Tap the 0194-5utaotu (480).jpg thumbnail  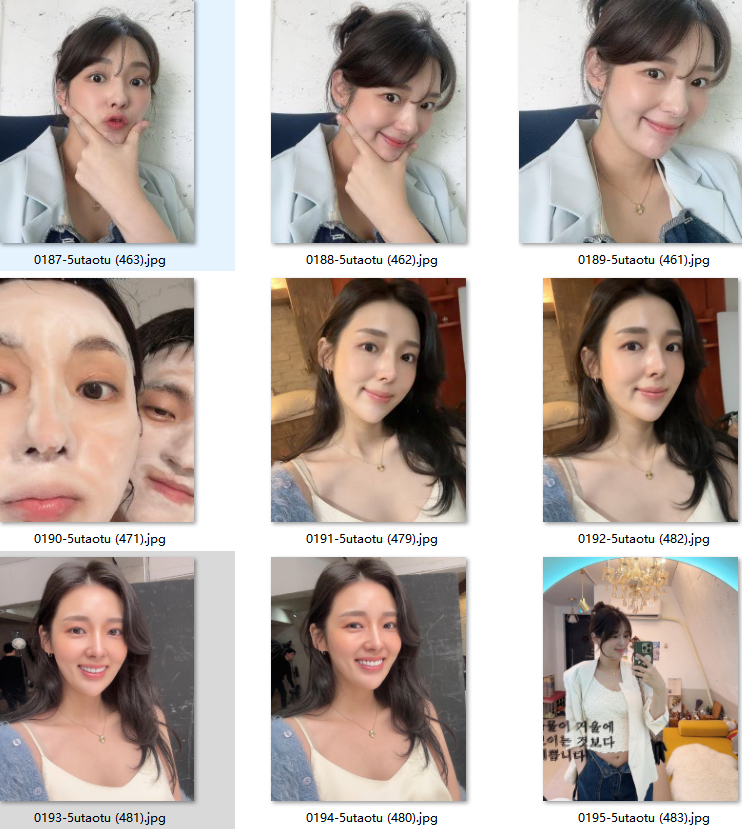coord(369,680)
